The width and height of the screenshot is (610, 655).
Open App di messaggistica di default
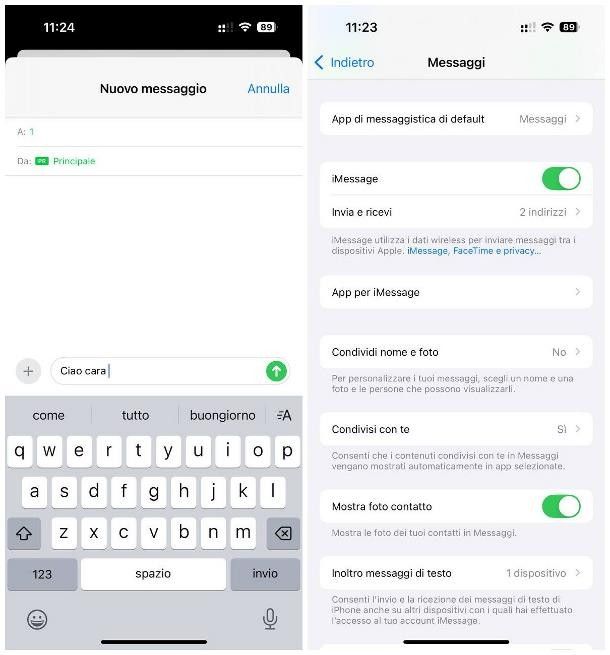[457, 118]
